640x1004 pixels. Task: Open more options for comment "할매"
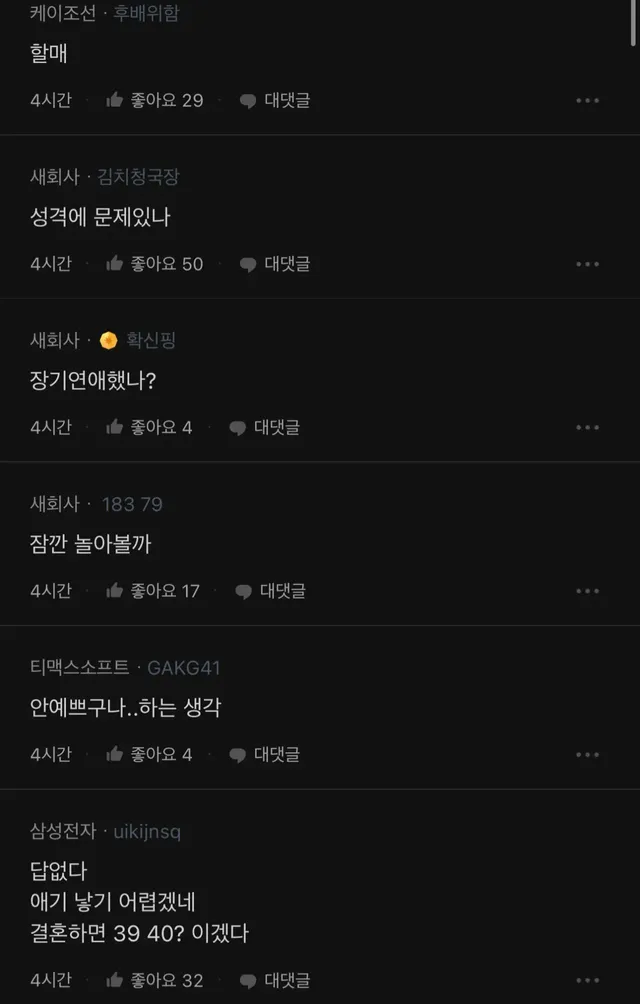(x=588, y=101)
